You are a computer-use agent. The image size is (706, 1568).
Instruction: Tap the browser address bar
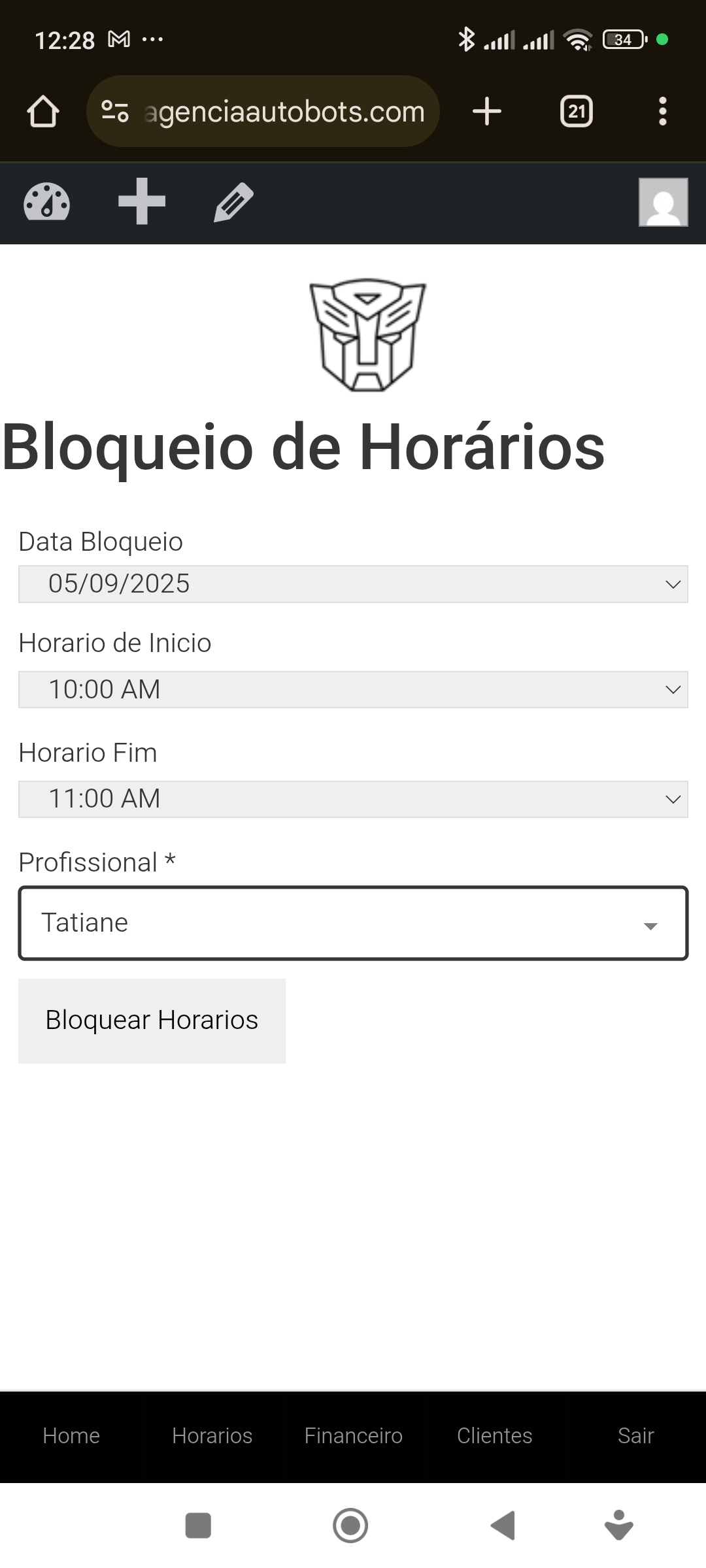[x=263, y=111]
